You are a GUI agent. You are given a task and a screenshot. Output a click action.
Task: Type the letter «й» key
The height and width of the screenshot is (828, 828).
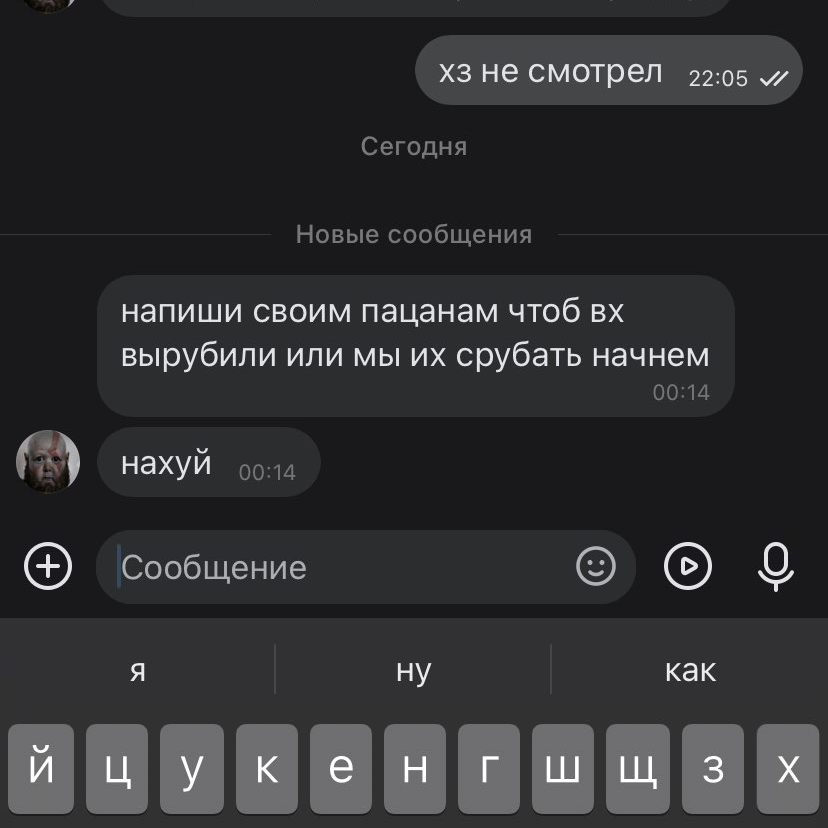[x=41, y=768]
